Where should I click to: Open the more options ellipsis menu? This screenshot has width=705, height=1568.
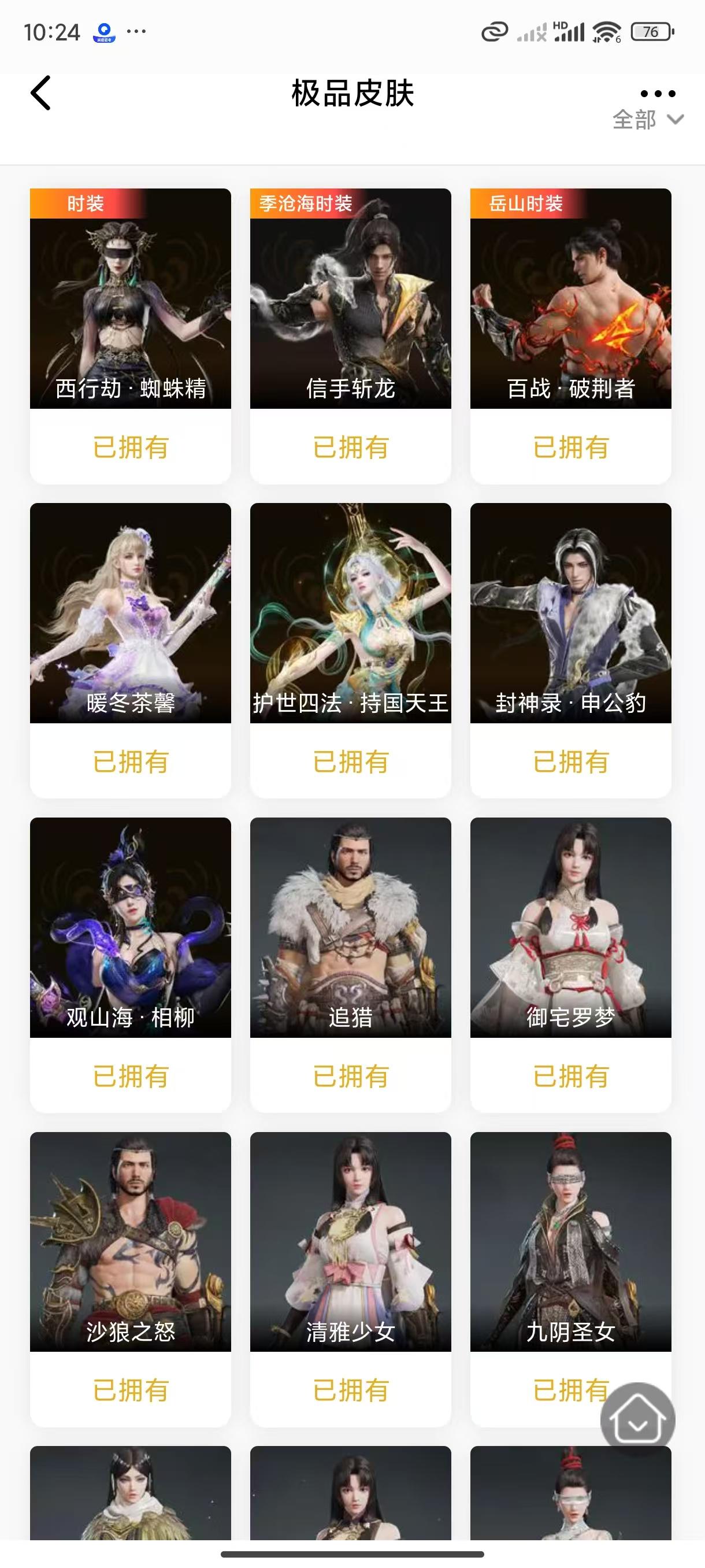[x=656, y=93]
